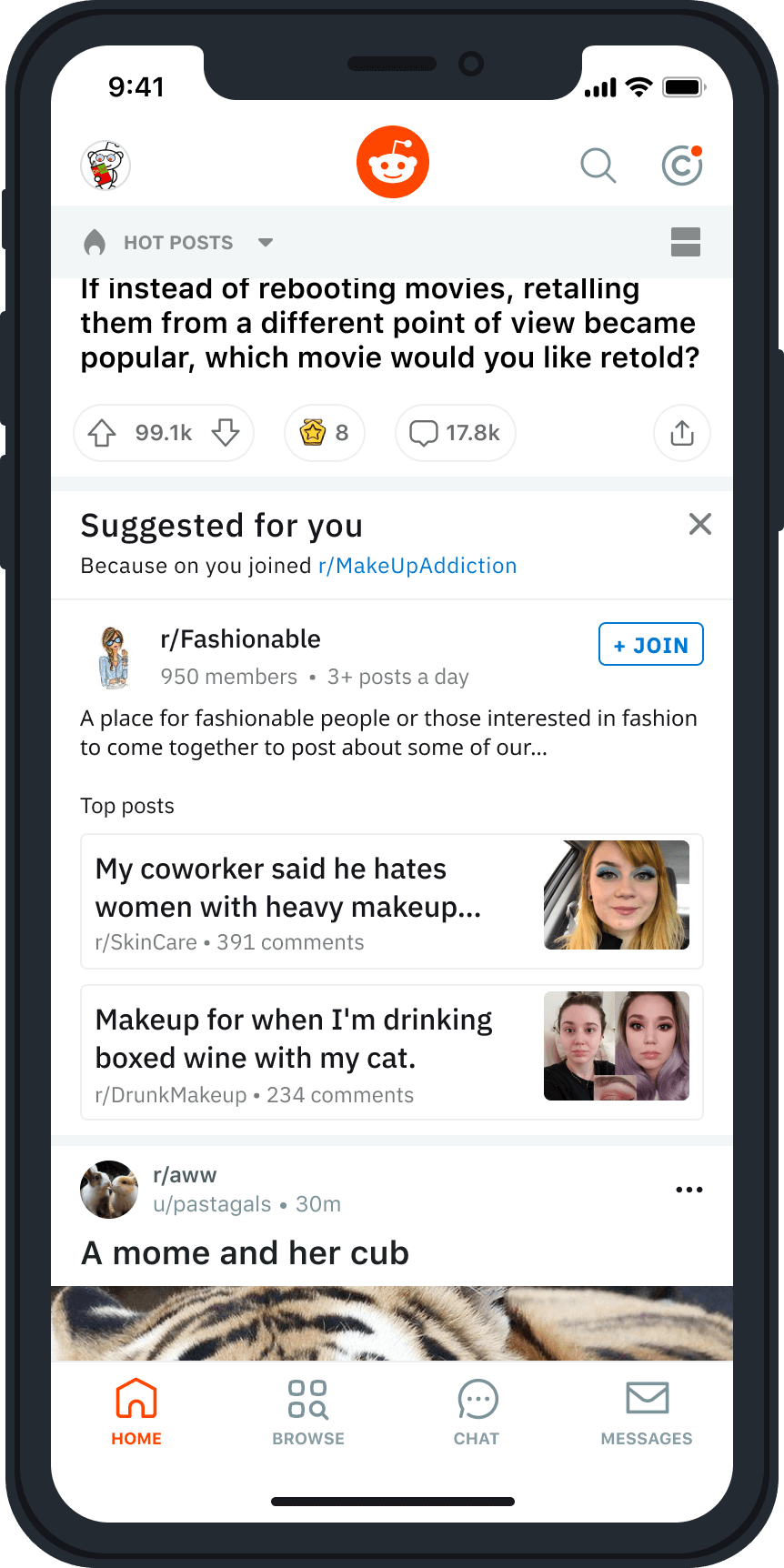Open the 17.8k comments
Screen dimensions: 784x1568
coord(456,433)
